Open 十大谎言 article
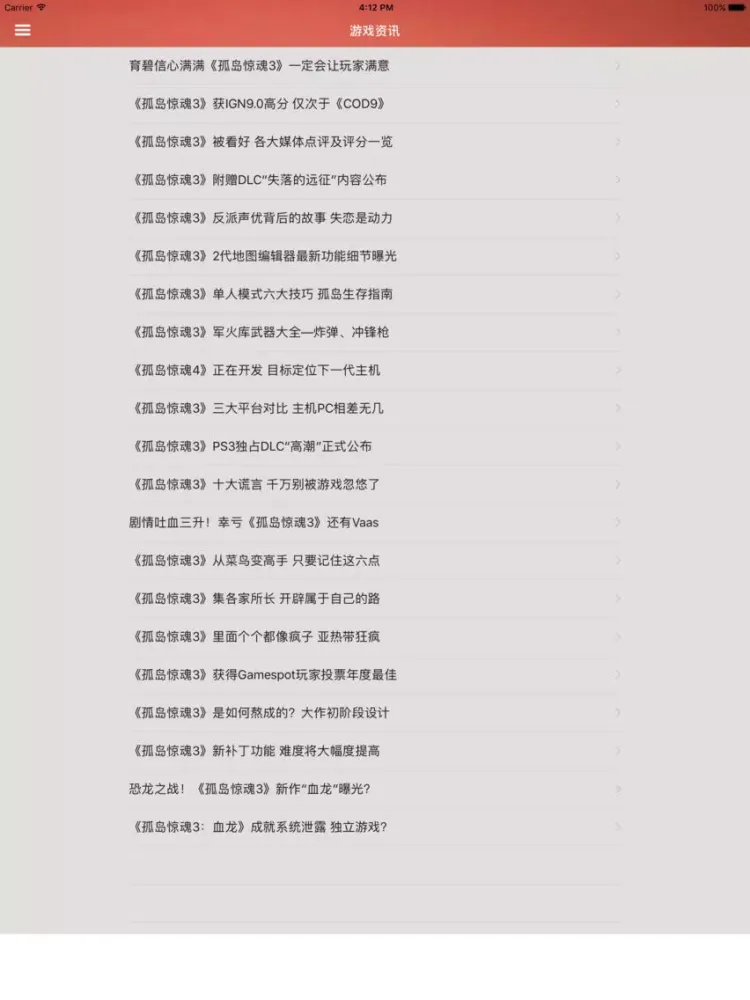Screen dimensions: 750x1000 (256, 484)
